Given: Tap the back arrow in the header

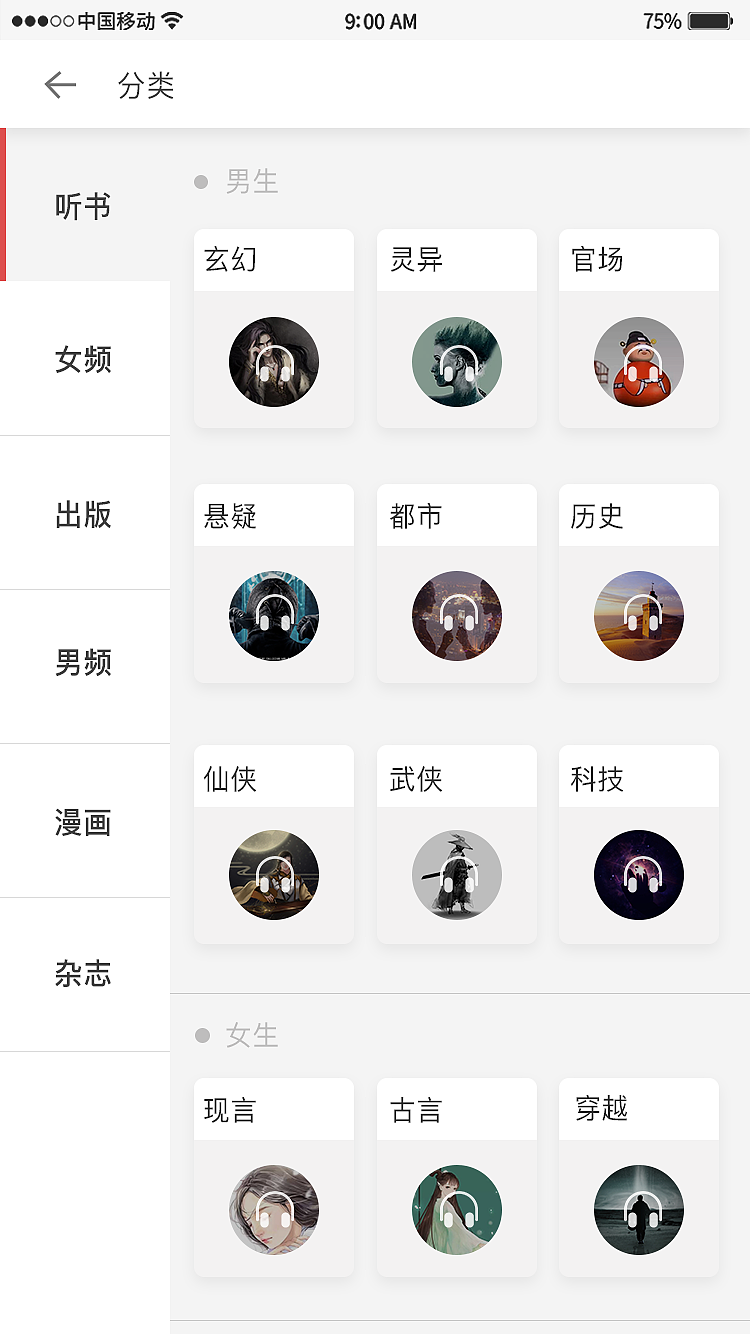Looking at the screenshot, I should click(60, 84).
